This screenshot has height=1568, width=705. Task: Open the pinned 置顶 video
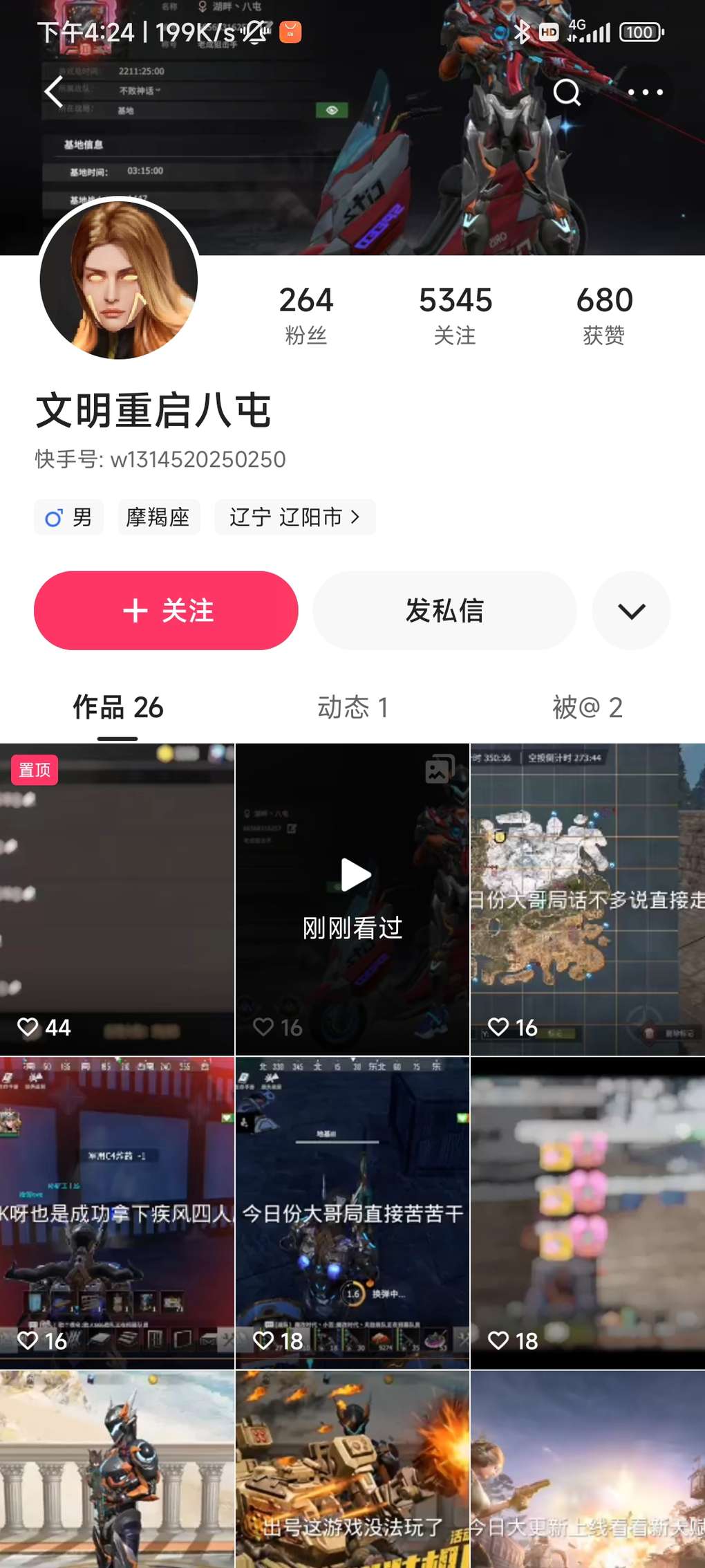[117, 899]
